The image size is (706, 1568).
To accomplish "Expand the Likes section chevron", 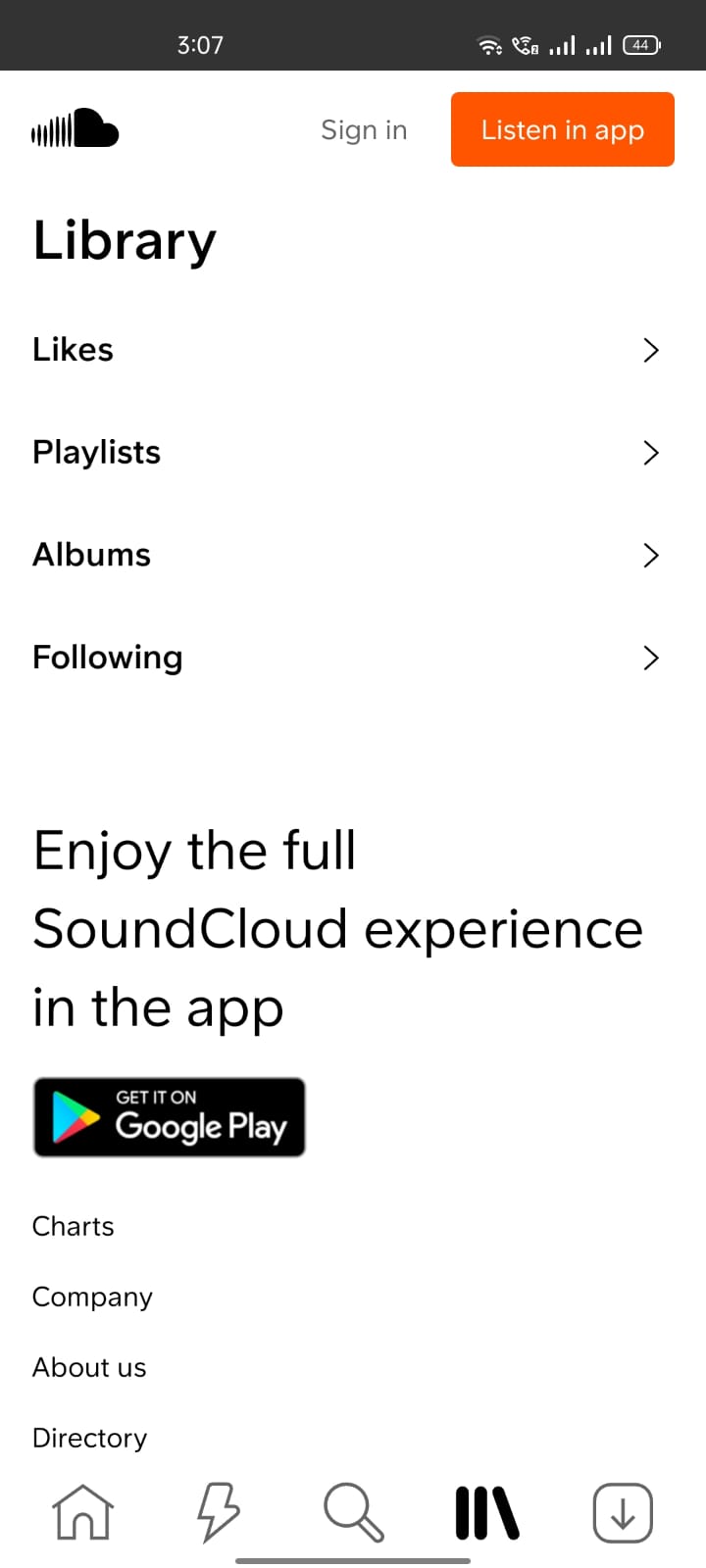I will click(x=650, y=350).
